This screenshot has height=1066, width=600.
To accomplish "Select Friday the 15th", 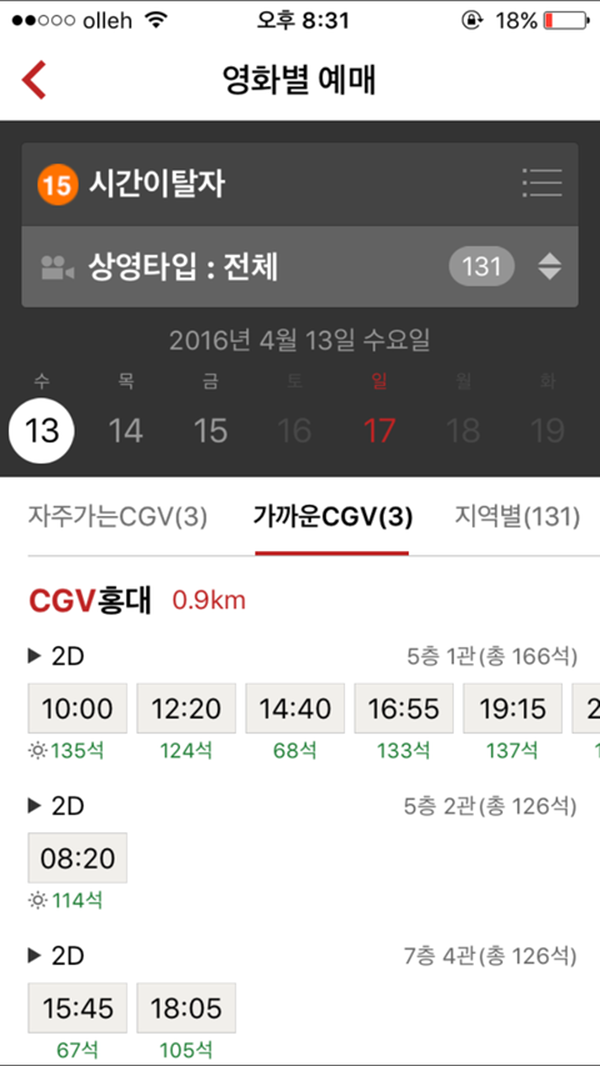I will (210, 431).
